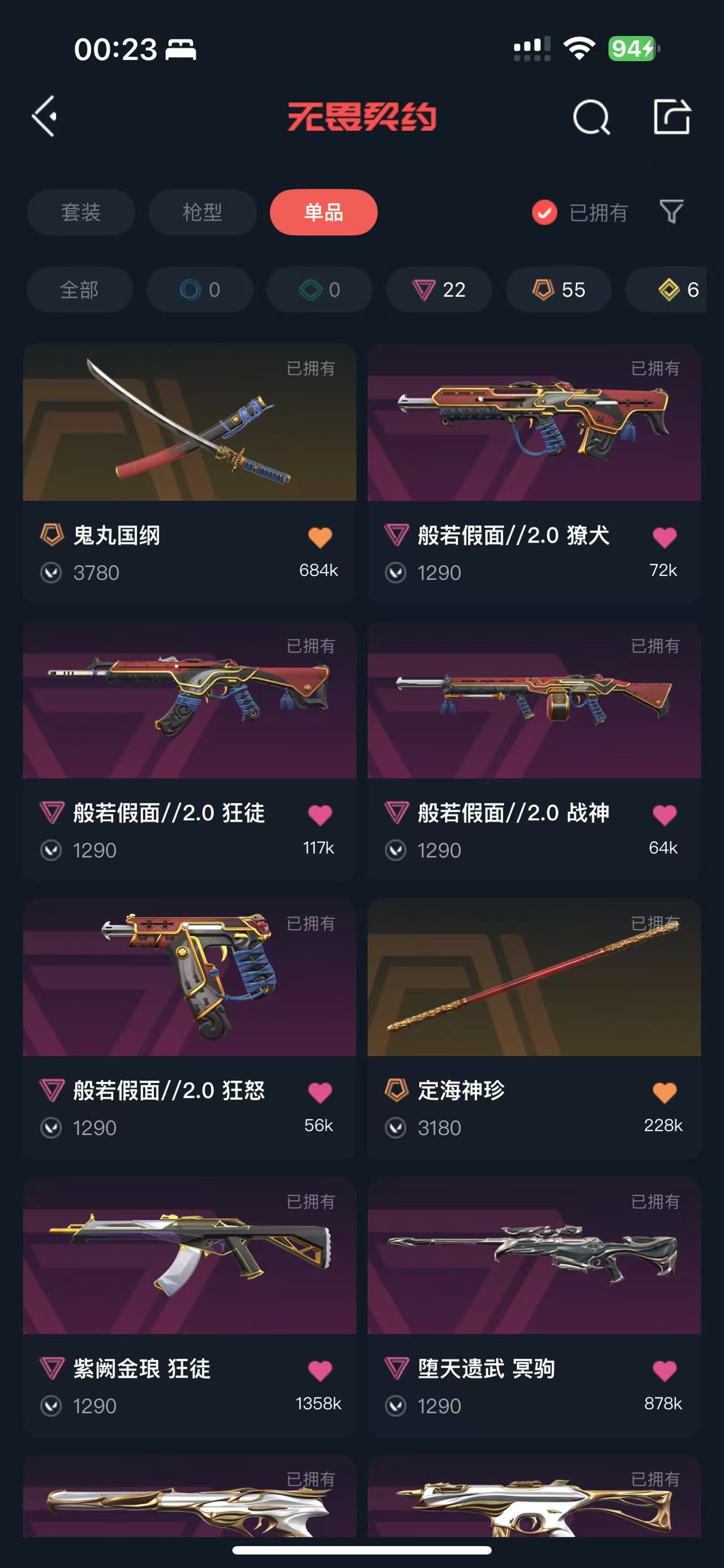Switch to the 套装 tab

pos(80,213)
